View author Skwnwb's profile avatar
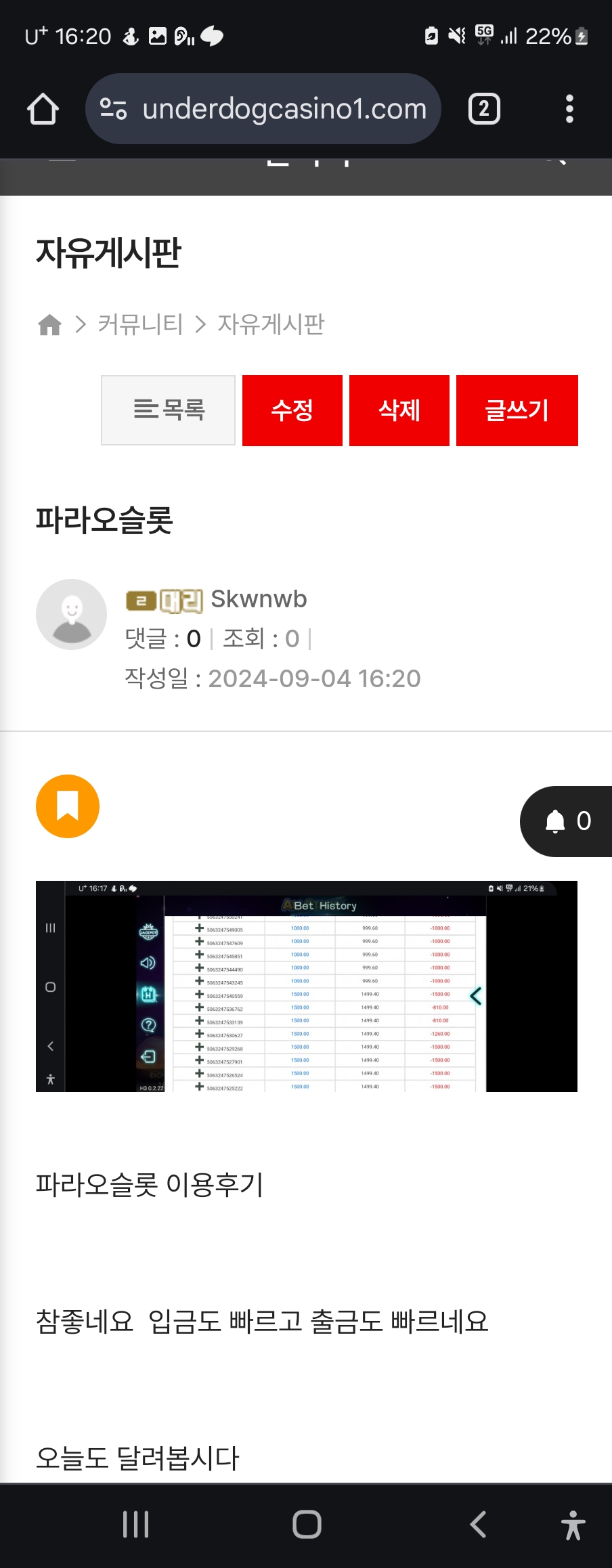Viewport: 612px width, 1568px height. point(71,614)
